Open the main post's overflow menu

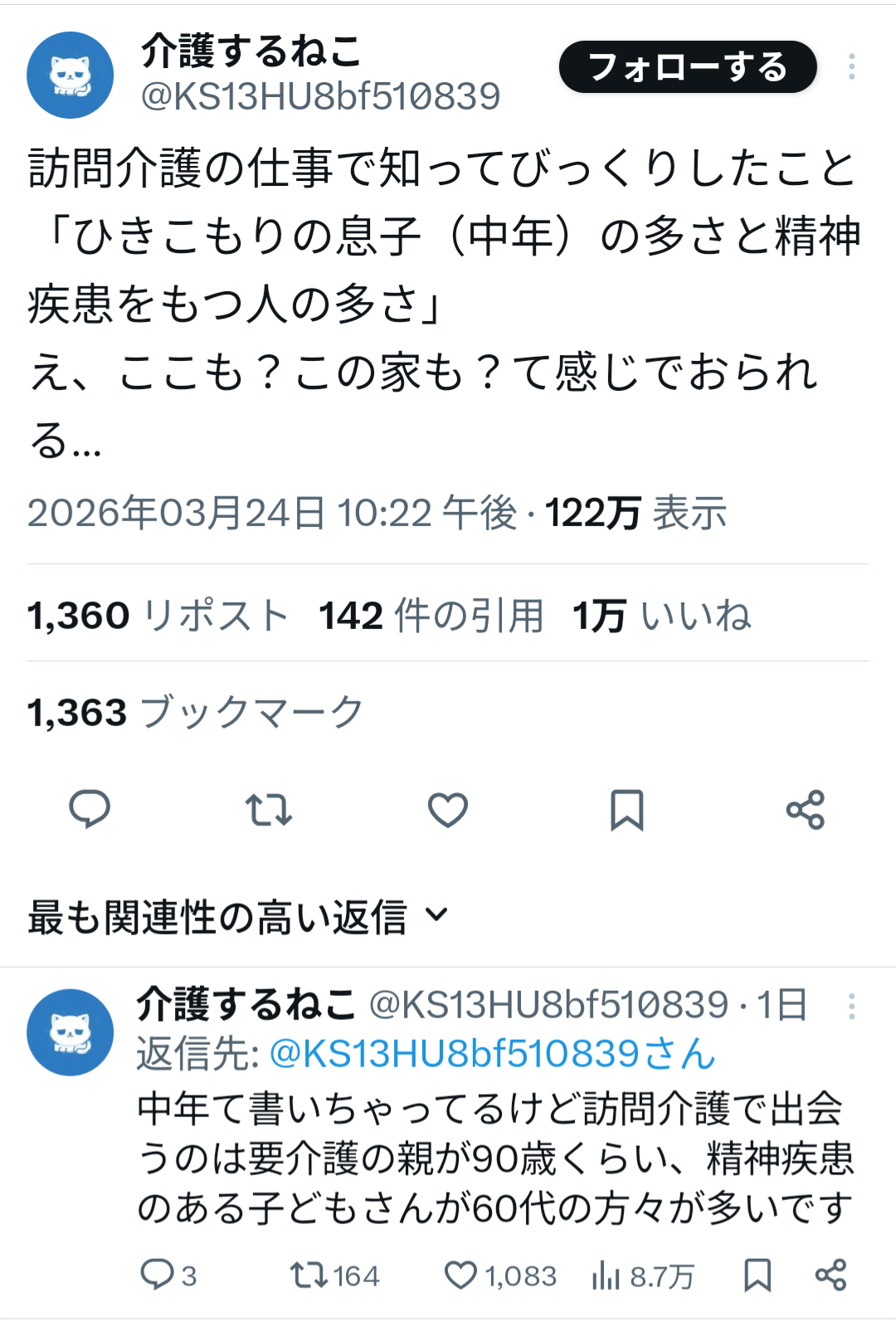(x=851, y=67)
